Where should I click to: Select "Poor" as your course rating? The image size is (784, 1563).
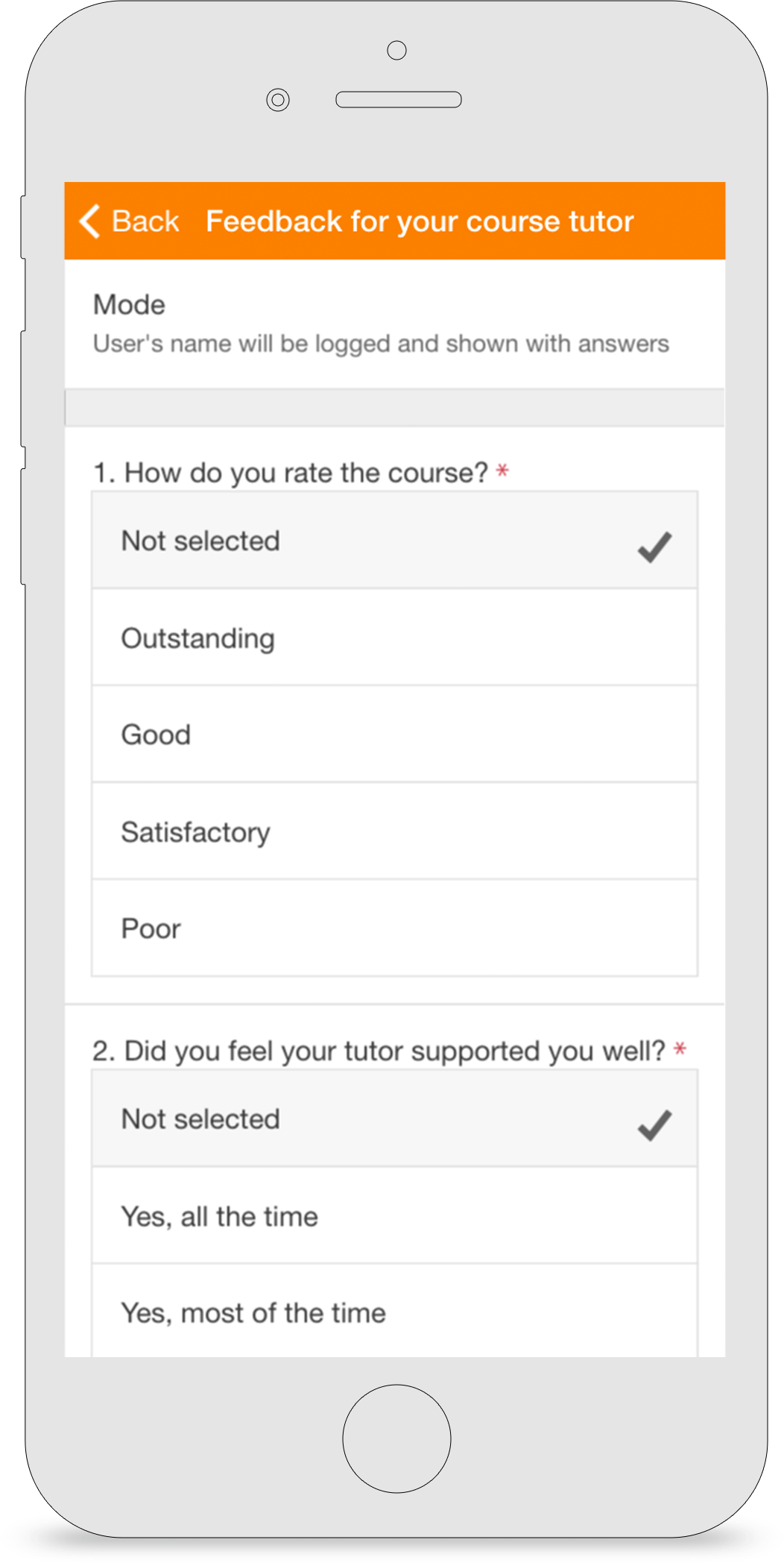[393, 928]
